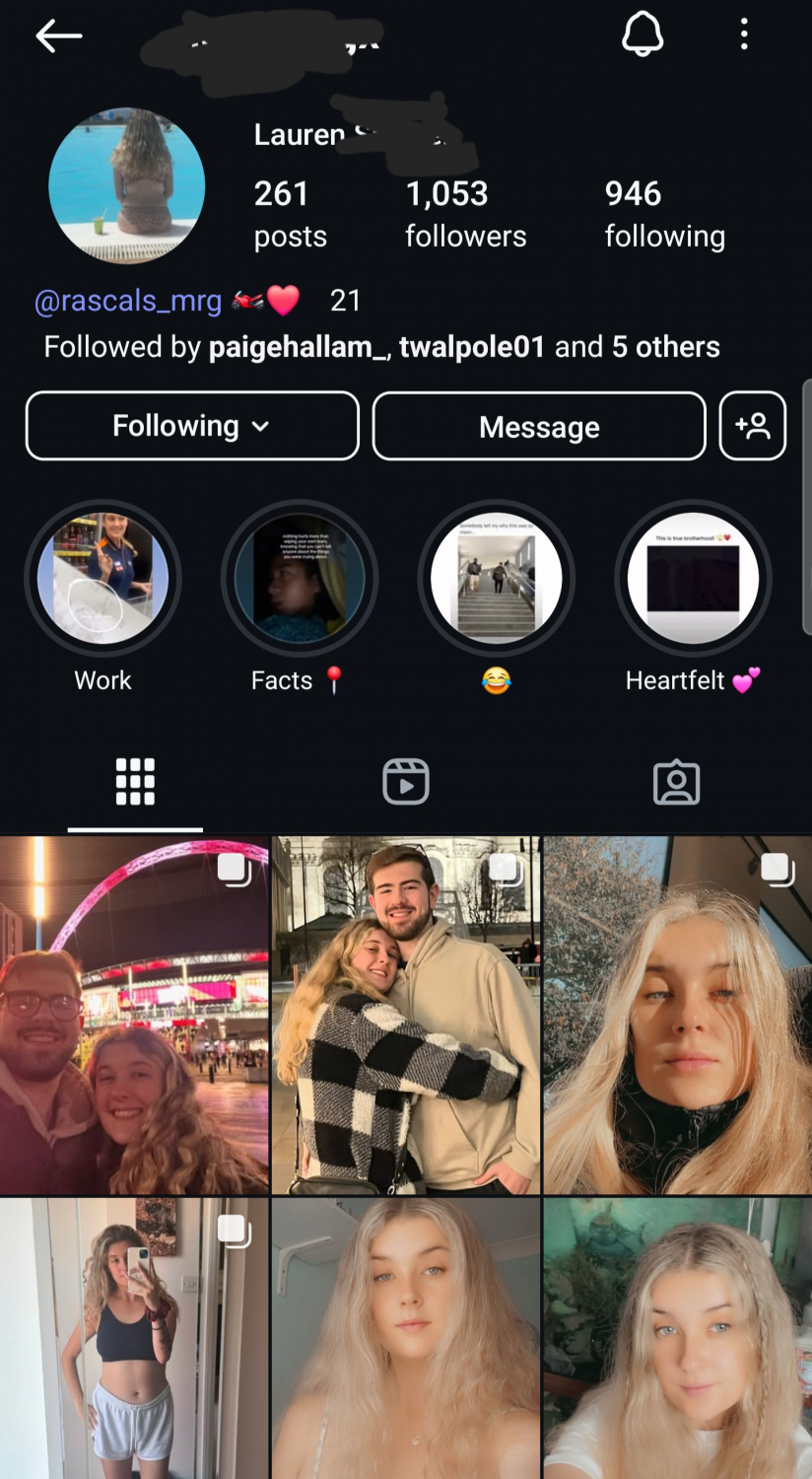The height and width of the screenshot is (1479, 812).
Task: Open the checkered jacket couple post
Action: click(406, 1016)
